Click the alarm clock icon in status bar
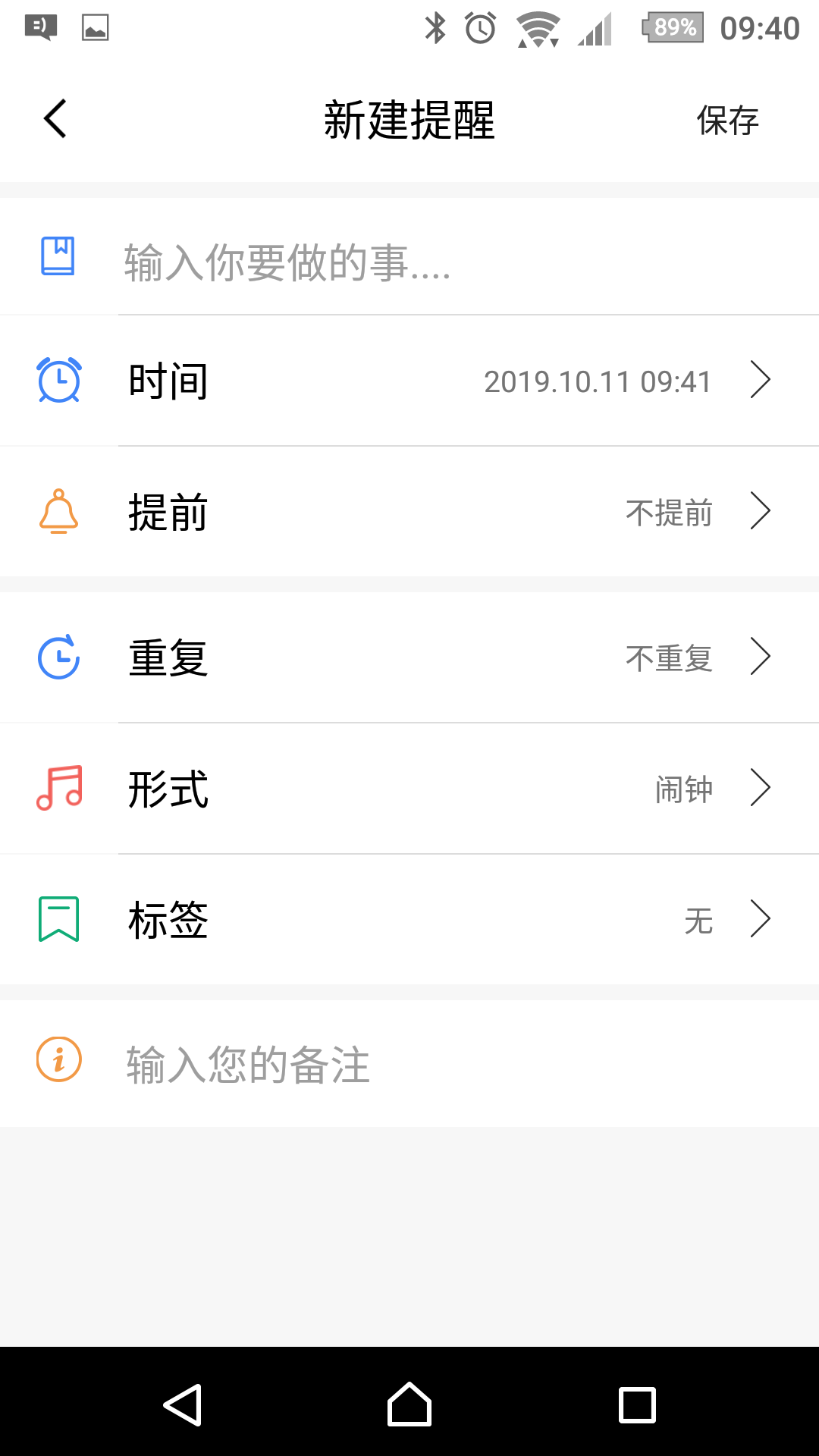The image size is (819, 1456). pyautogui.click(x=478, y=27)
